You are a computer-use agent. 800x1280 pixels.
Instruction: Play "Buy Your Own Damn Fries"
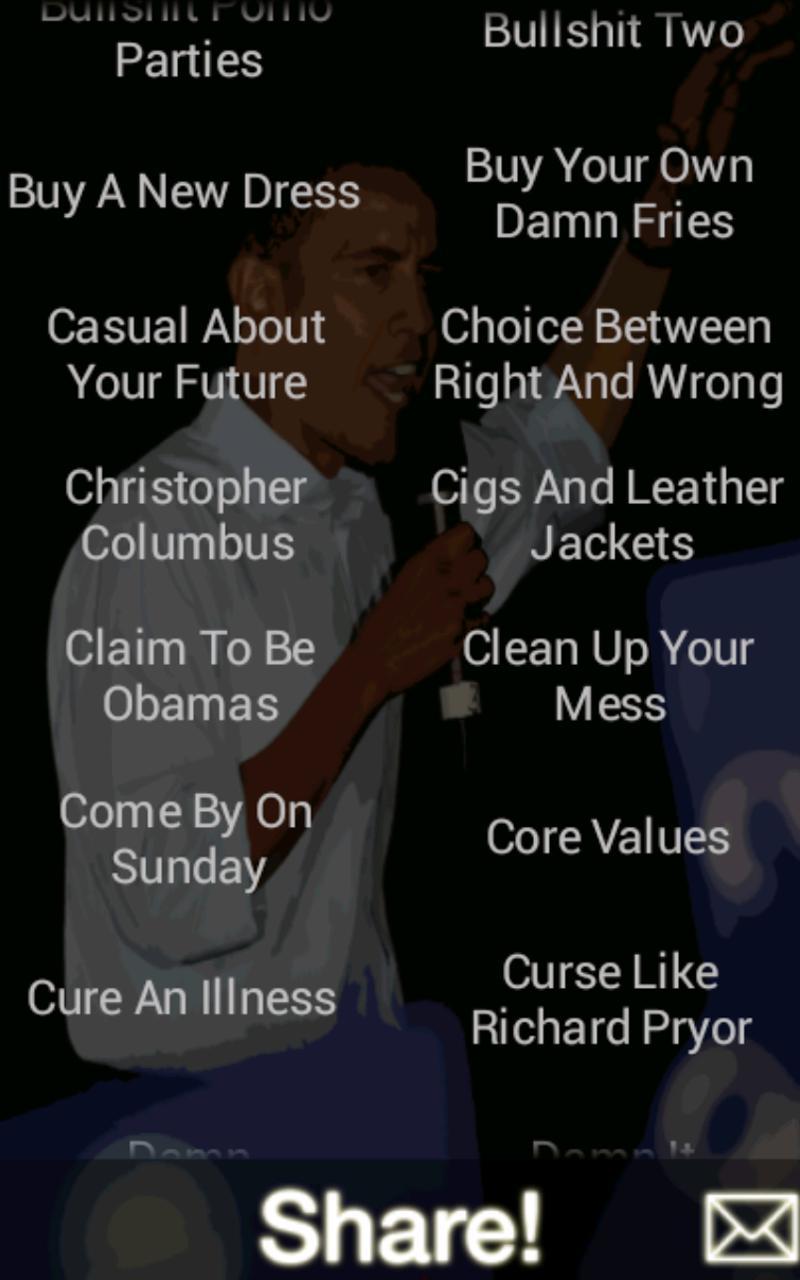point(610,194)
